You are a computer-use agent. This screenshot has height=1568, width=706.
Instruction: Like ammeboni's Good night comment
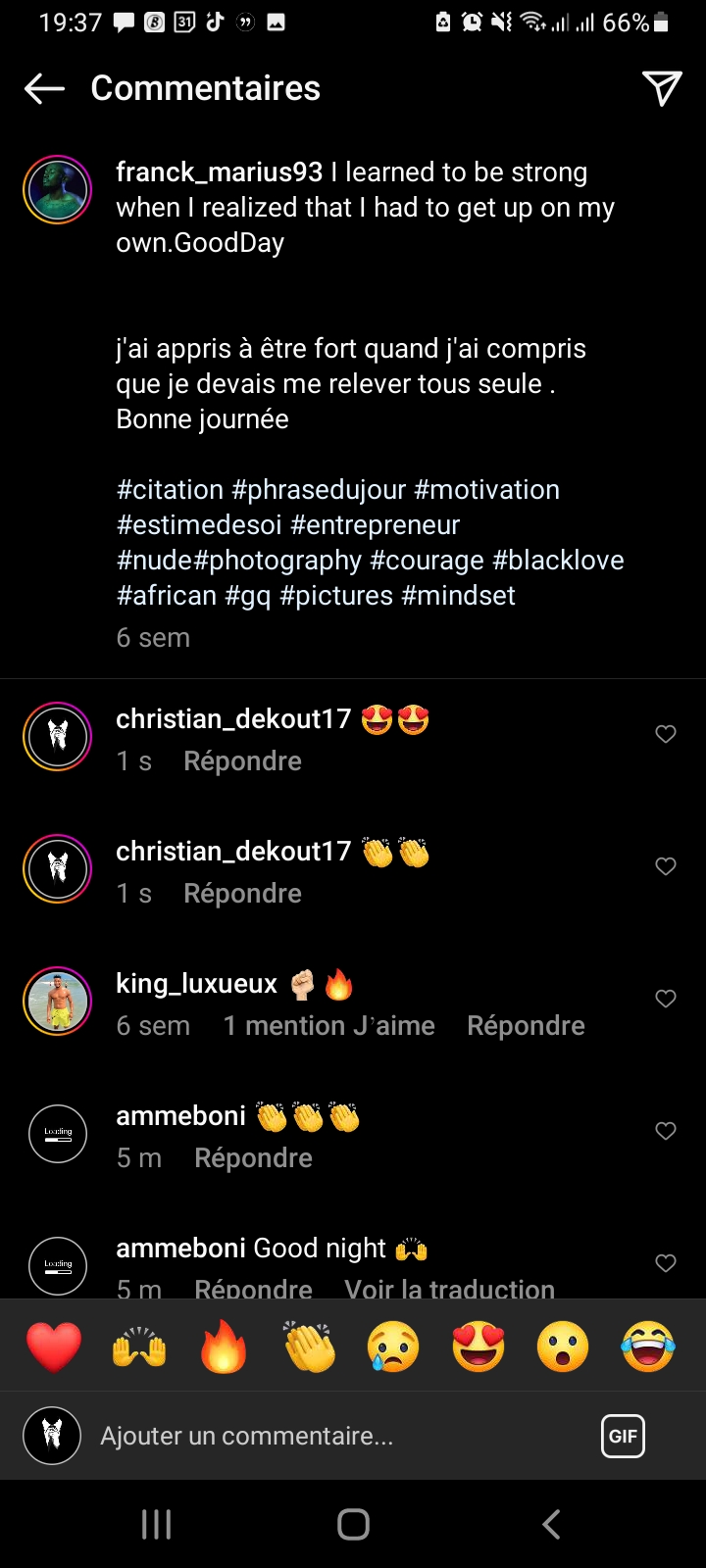[x=666, y=1263]
